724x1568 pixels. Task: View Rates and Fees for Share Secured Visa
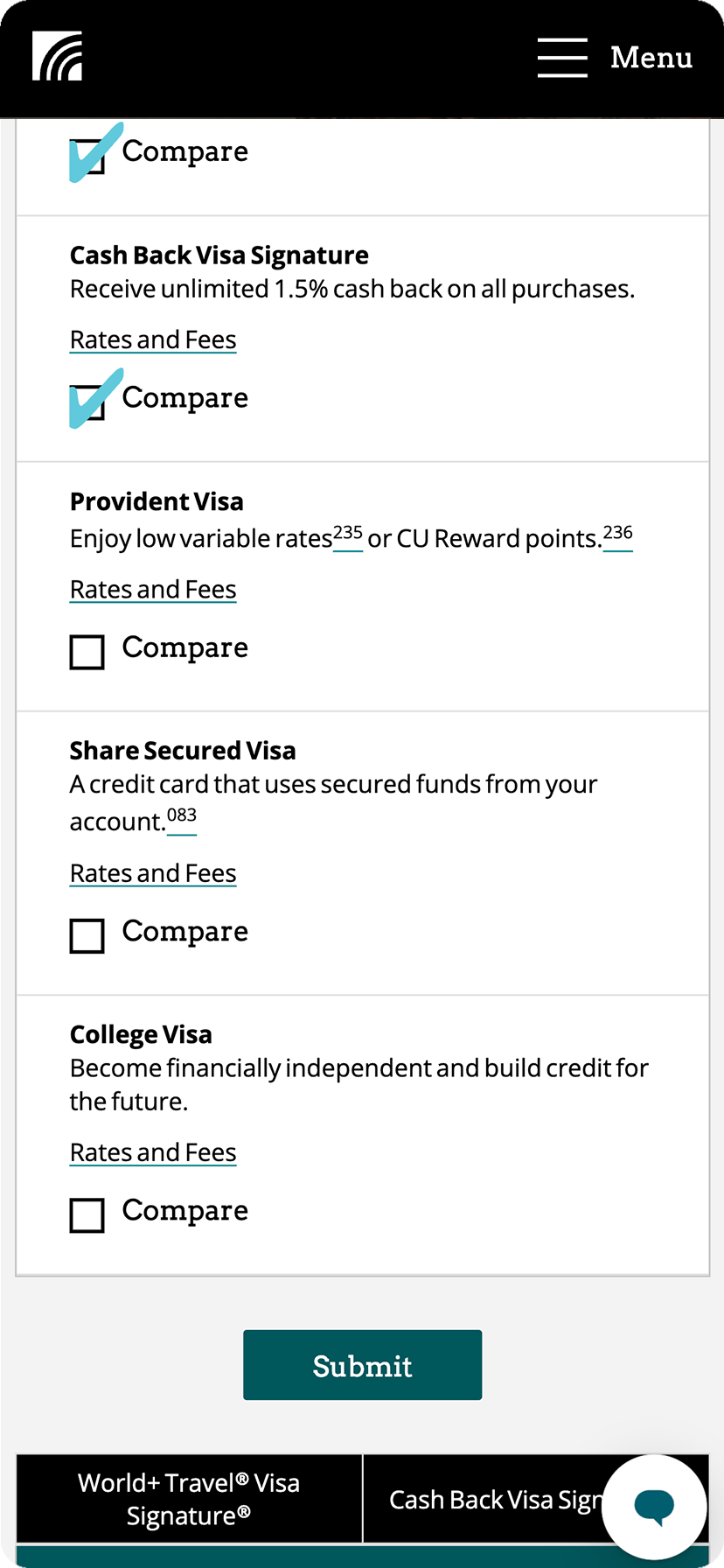pyautogui.click(x=152, y=872)
